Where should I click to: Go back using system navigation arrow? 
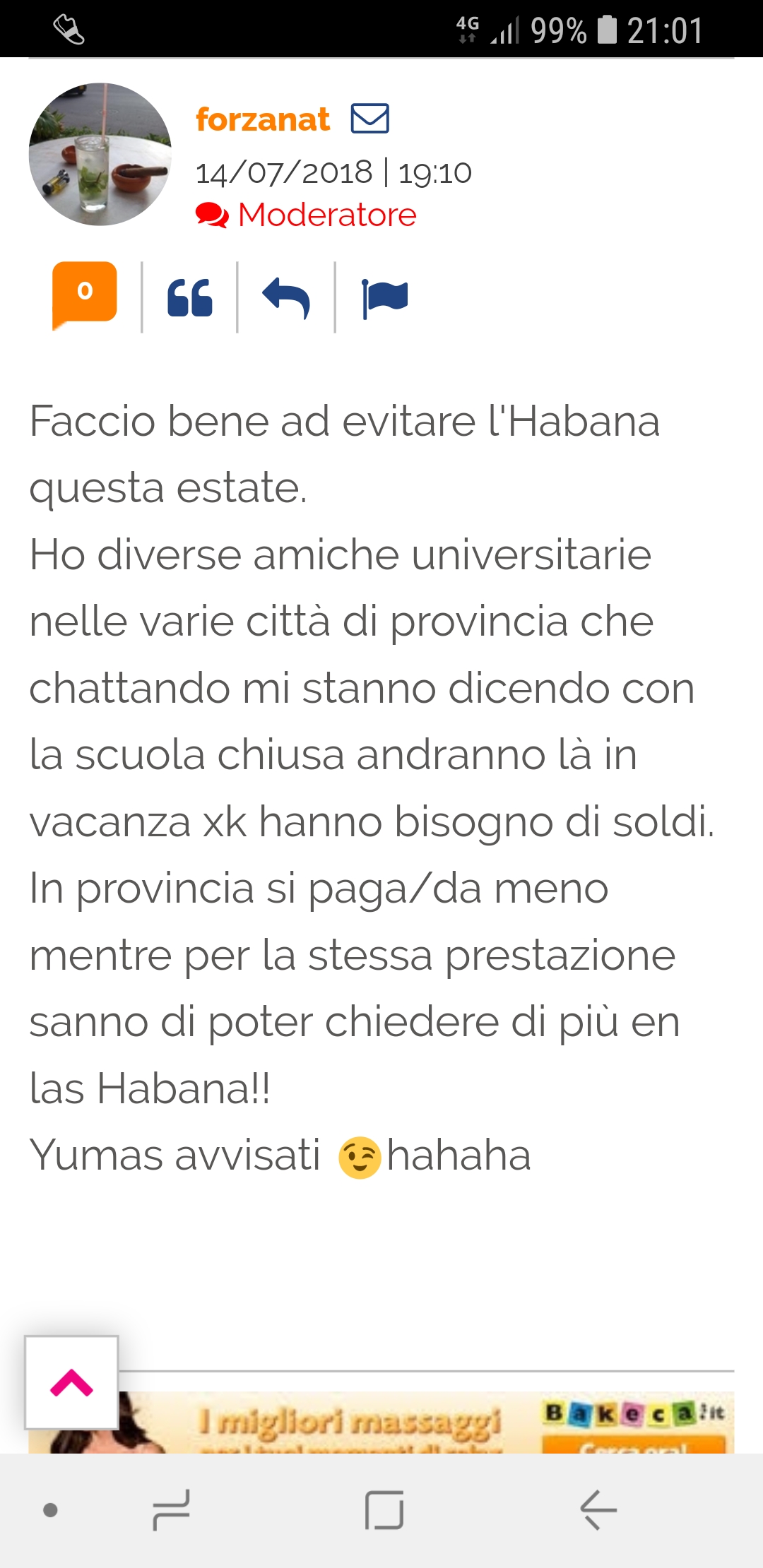pyautogui.click(x=598, y=1510)
